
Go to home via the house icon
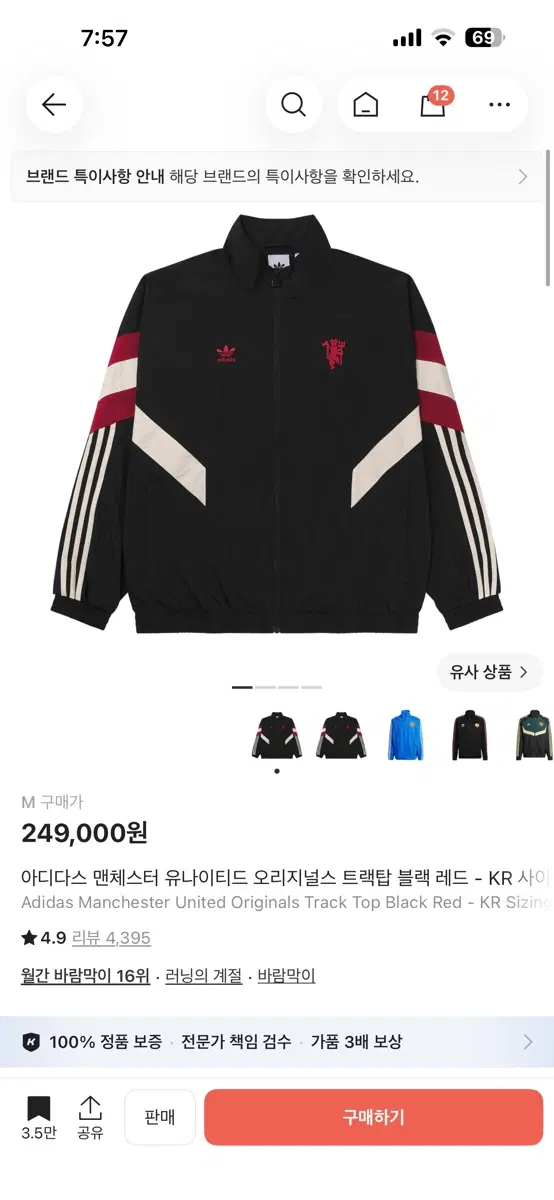click(366, 105)
